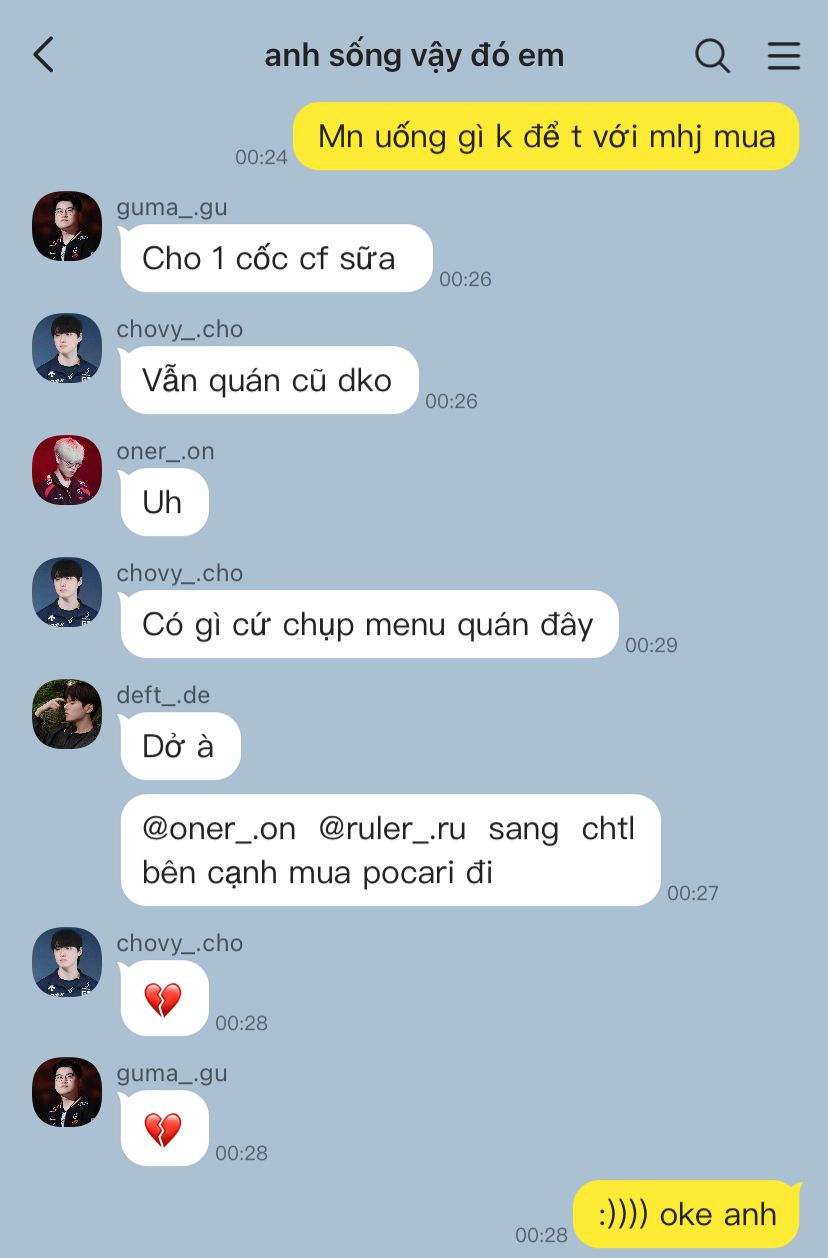Screen dimensions: 828x1258
Task: Open chovy_.cho's avatar beside 'Vẫn quán cũ dko'
Action: (67, 348)
